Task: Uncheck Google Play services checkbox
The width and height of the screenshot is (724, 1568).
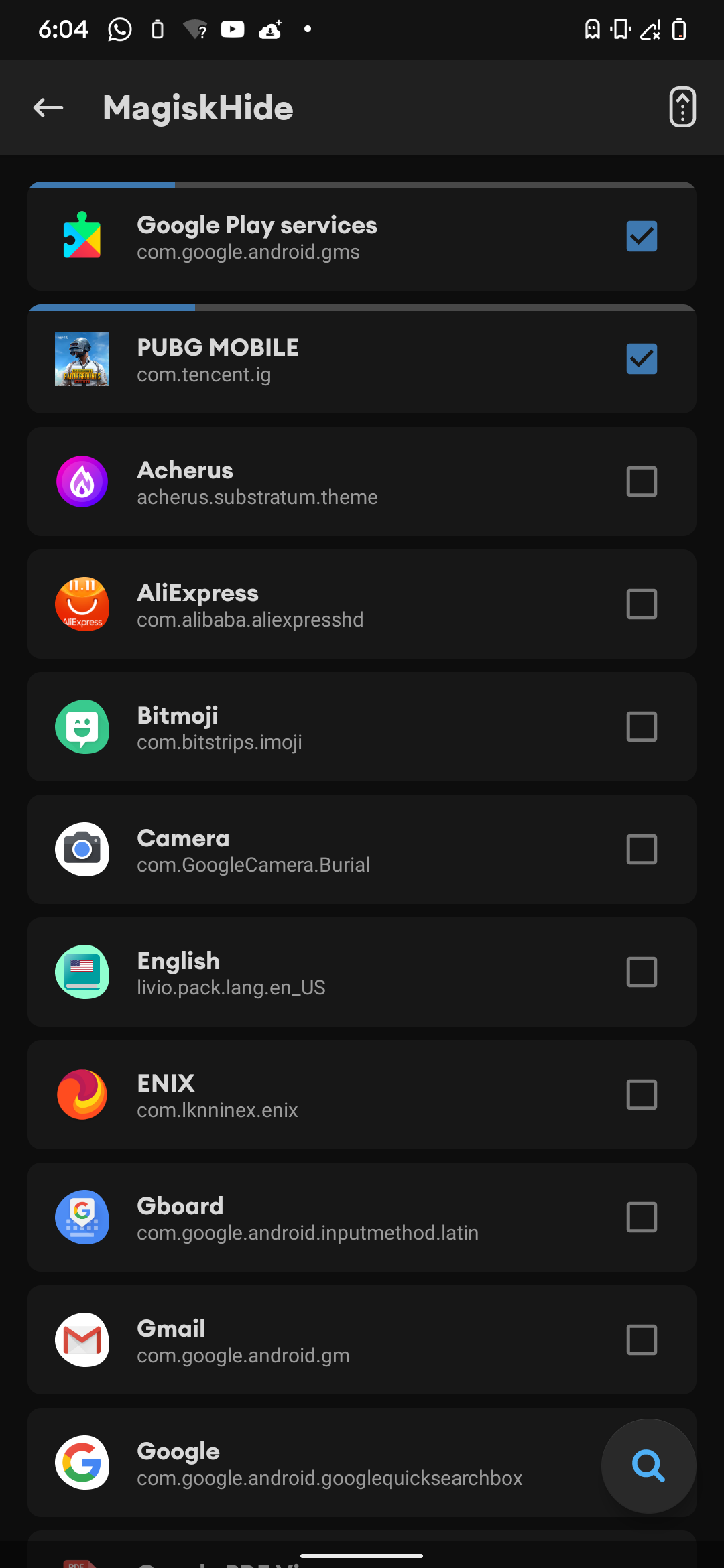Action: pyautogui.click(x=642, y=236)
